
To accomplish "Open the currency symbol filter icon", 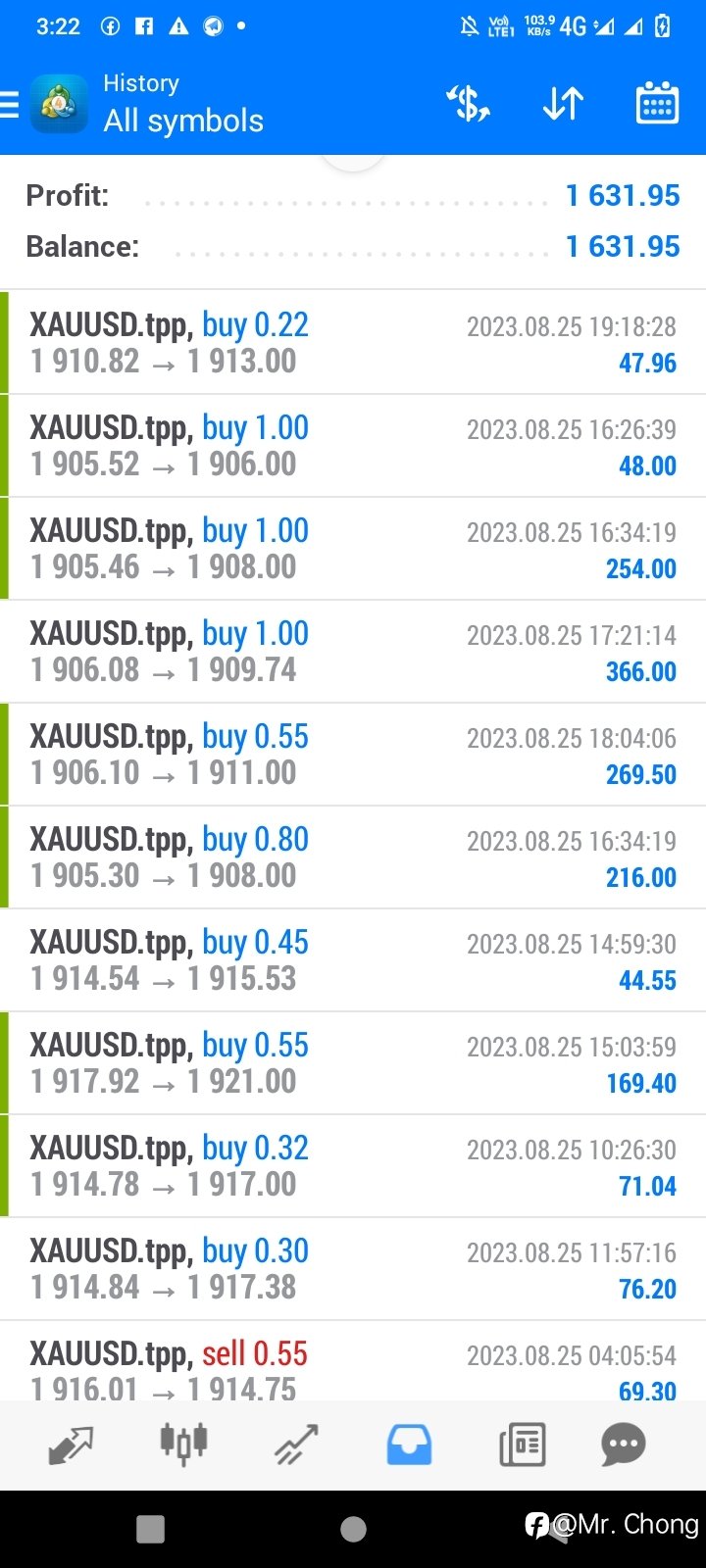I will (x=468, y=104).
